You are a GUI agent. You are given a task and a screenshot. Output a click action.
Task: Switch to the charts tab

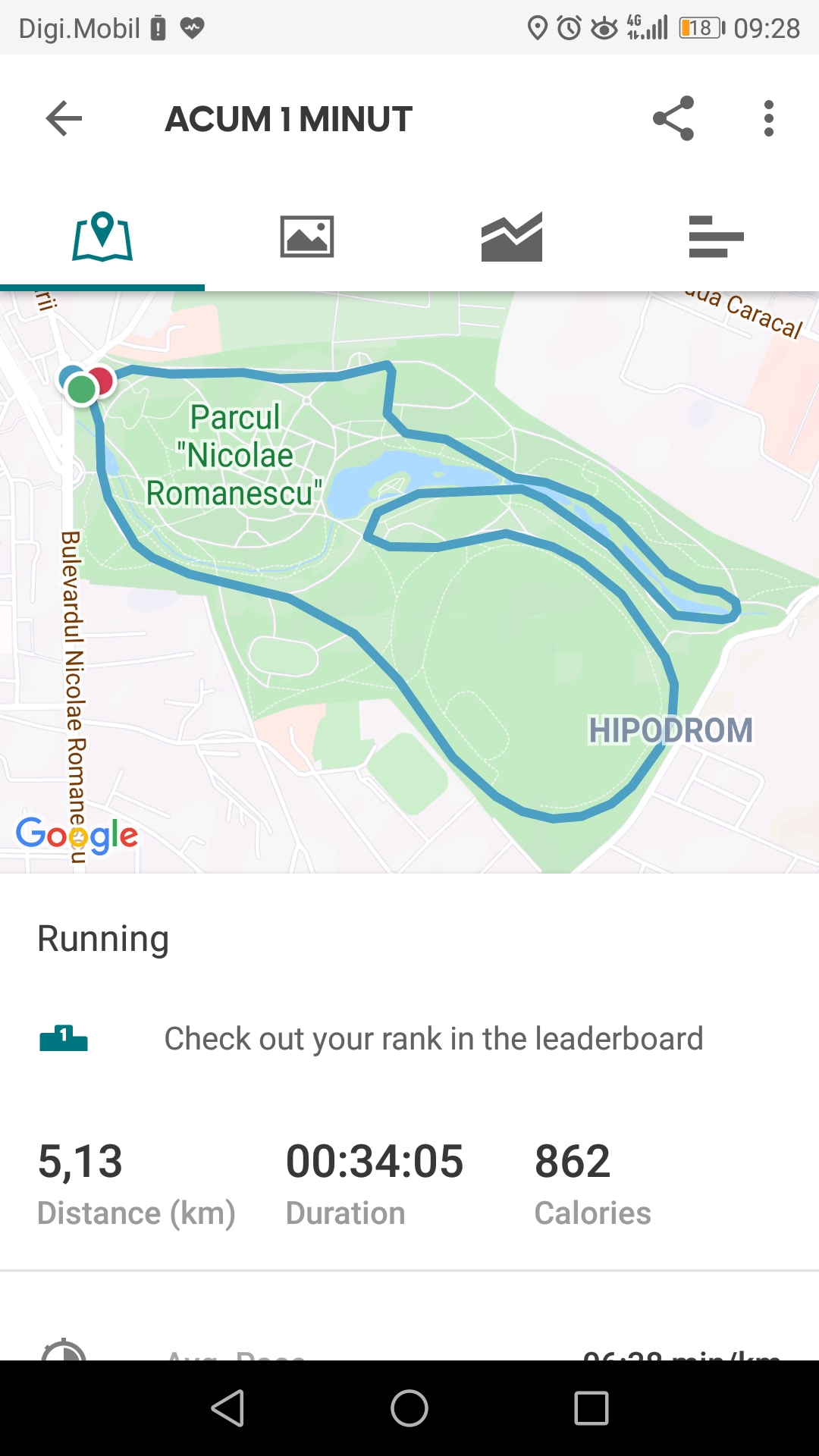click(512, 237)
